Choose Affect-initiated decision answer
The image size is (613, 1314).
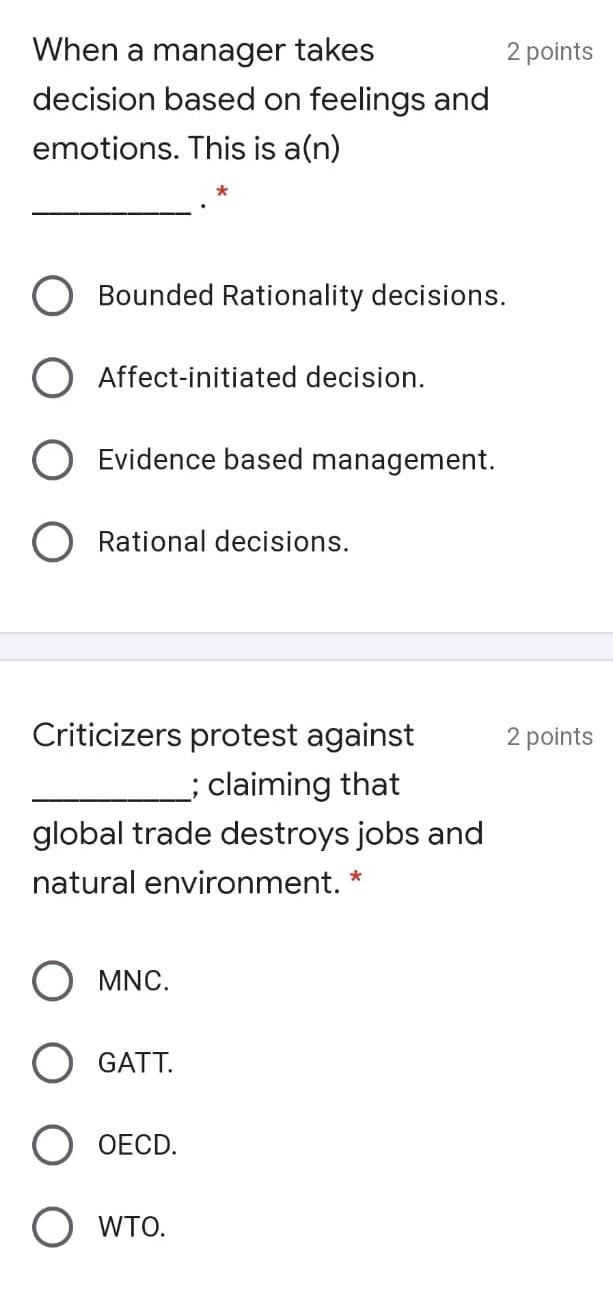(52, 379)
